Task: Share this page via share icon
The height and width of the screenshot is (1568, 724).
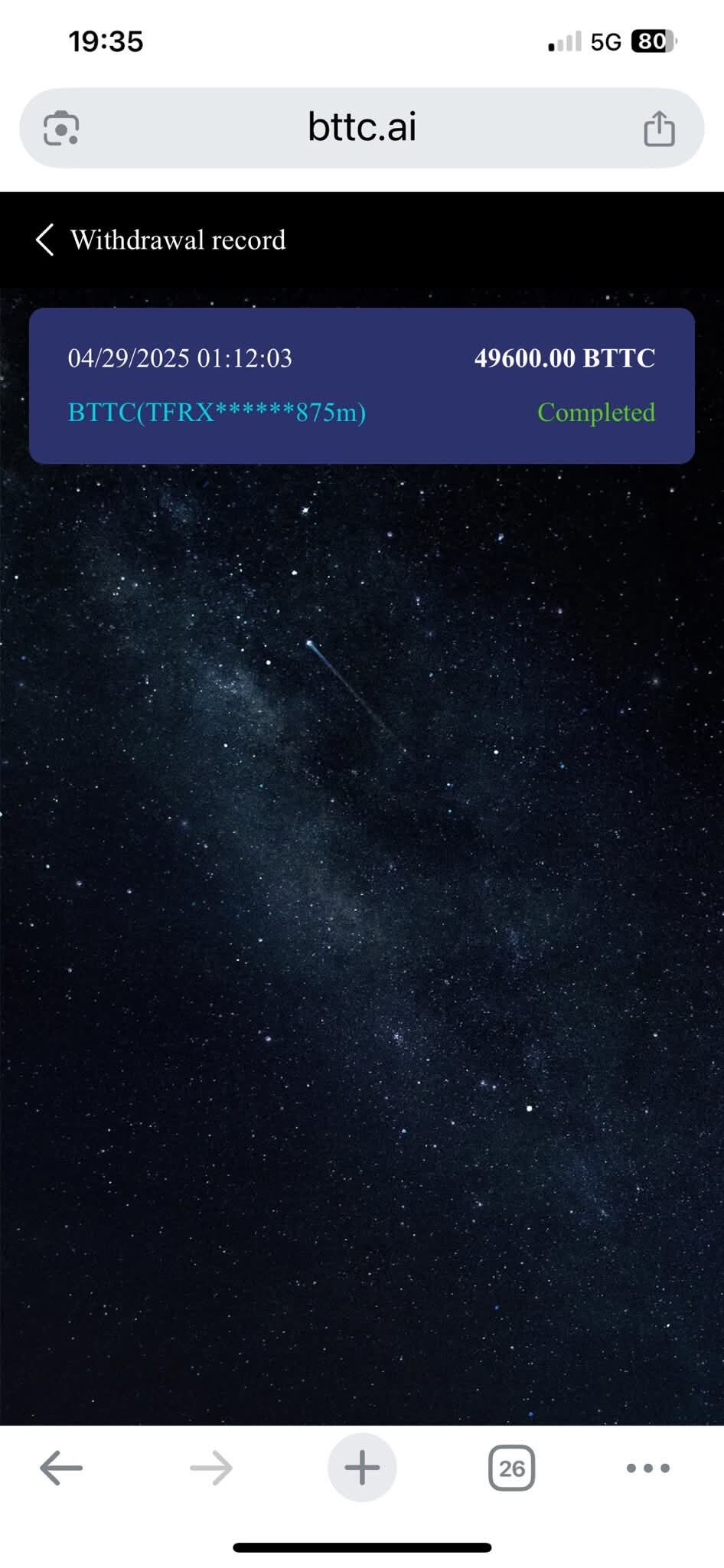Action: point(659,128)
